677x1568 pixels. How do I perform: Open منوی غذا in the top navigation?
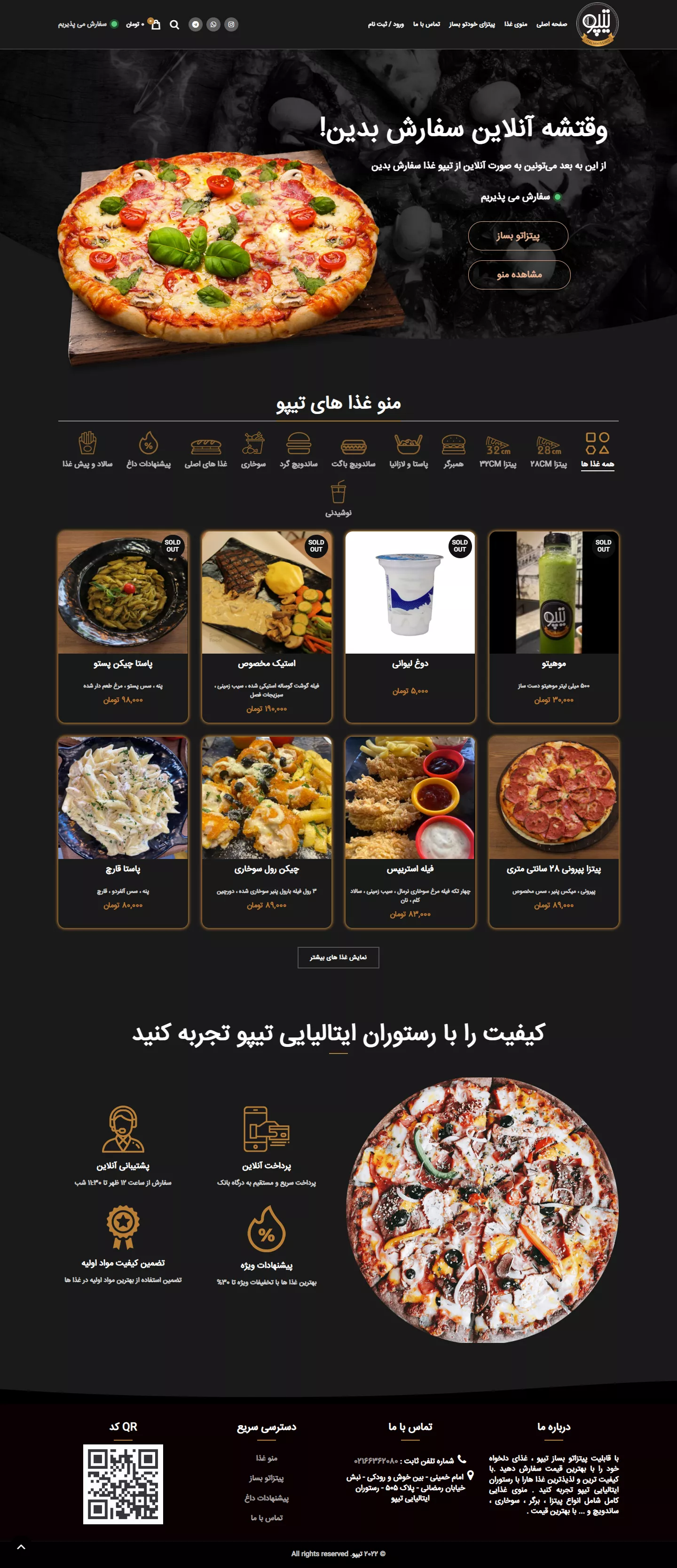pos(516,24)
